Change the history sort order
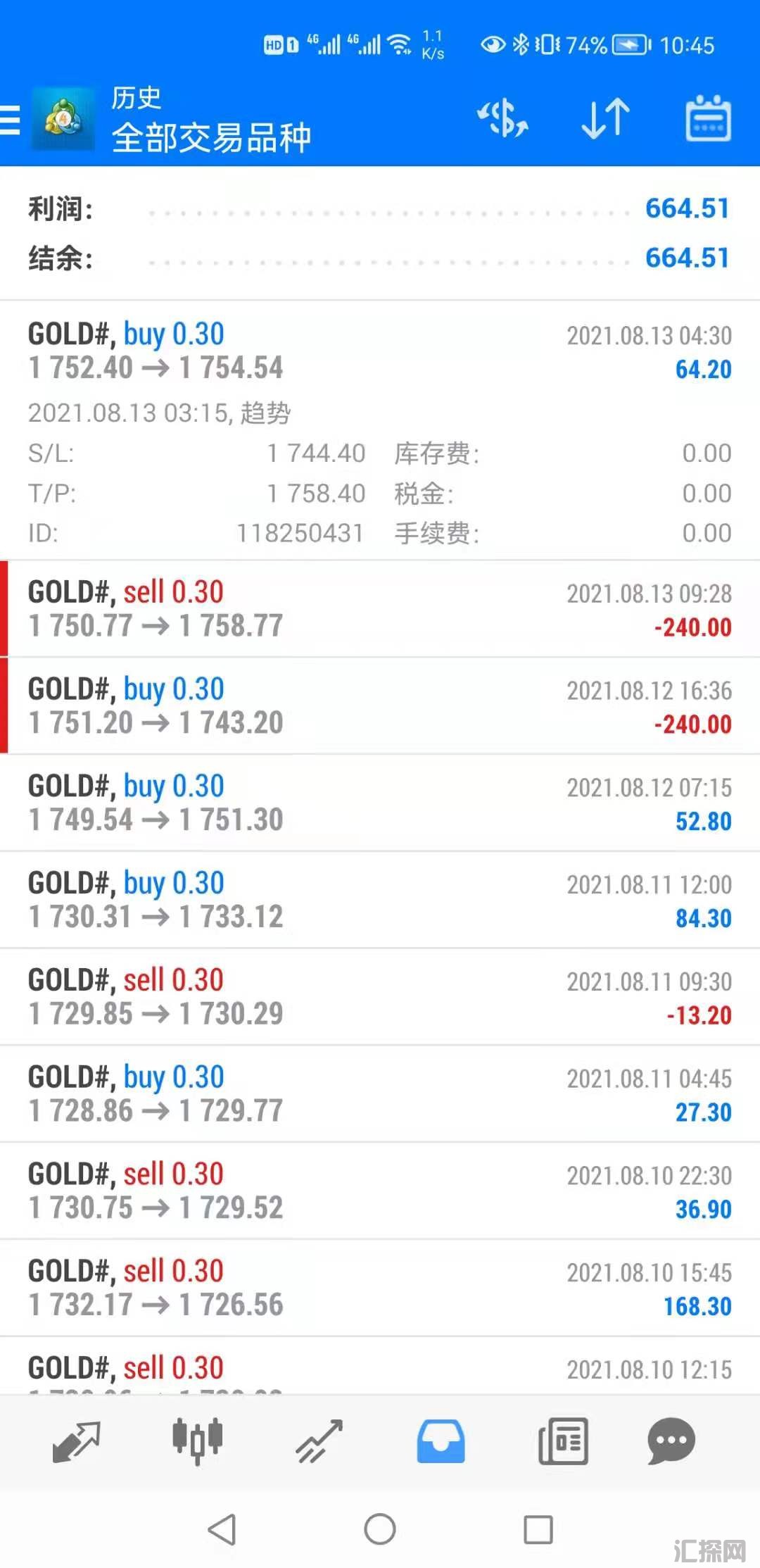 (x=605, y=118)
